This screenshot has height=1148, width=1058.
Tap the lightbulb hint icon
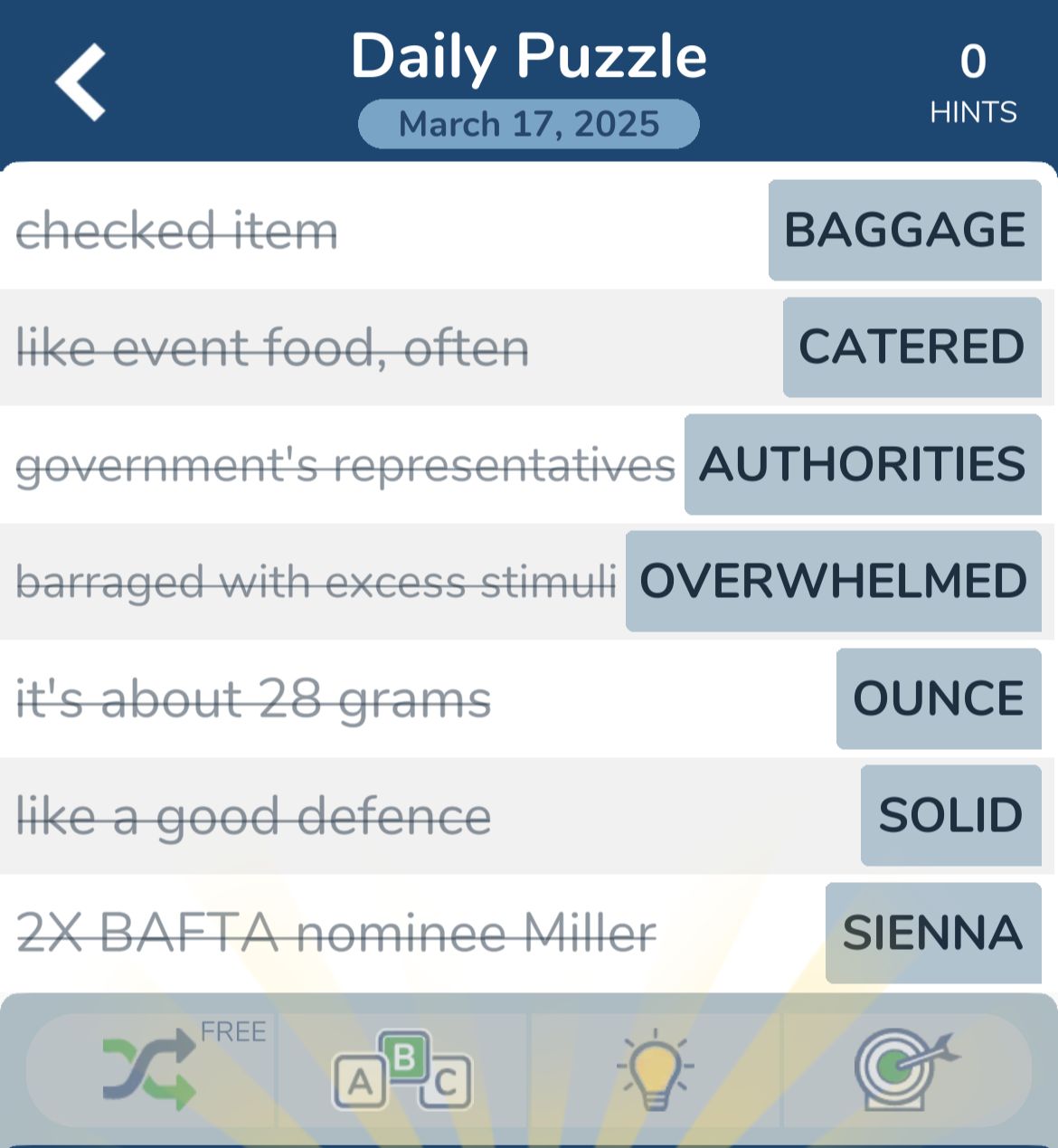655,1071
